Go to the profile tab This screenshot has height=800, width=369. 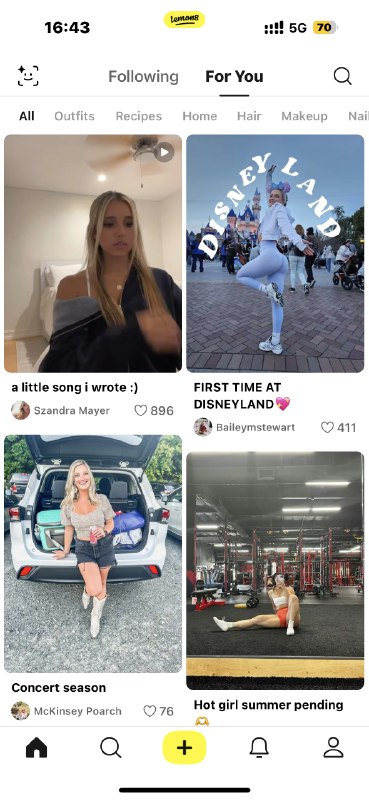click(333, 747)
